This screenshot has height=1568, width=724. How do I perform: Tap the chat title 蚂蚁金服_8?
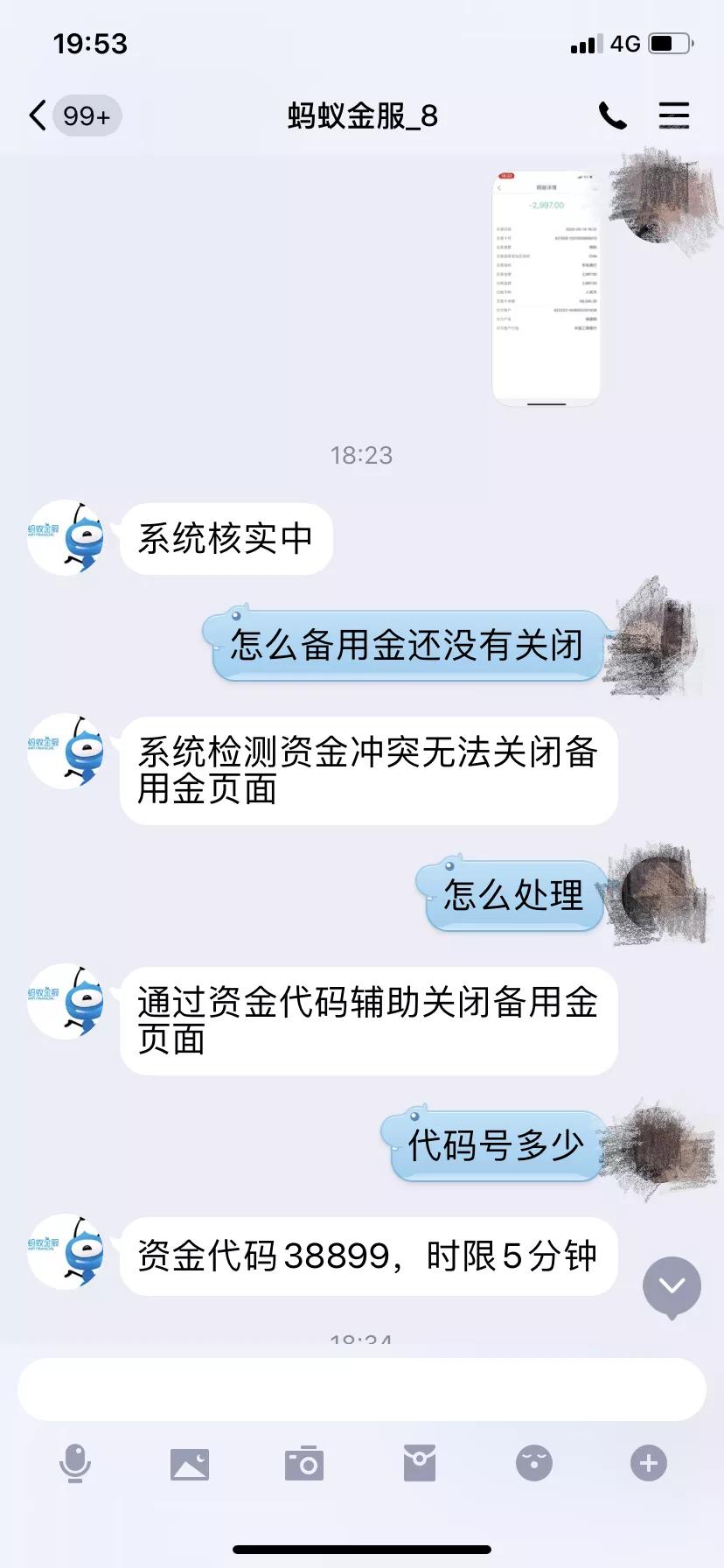pyautogui.click(x=362, y=115)
